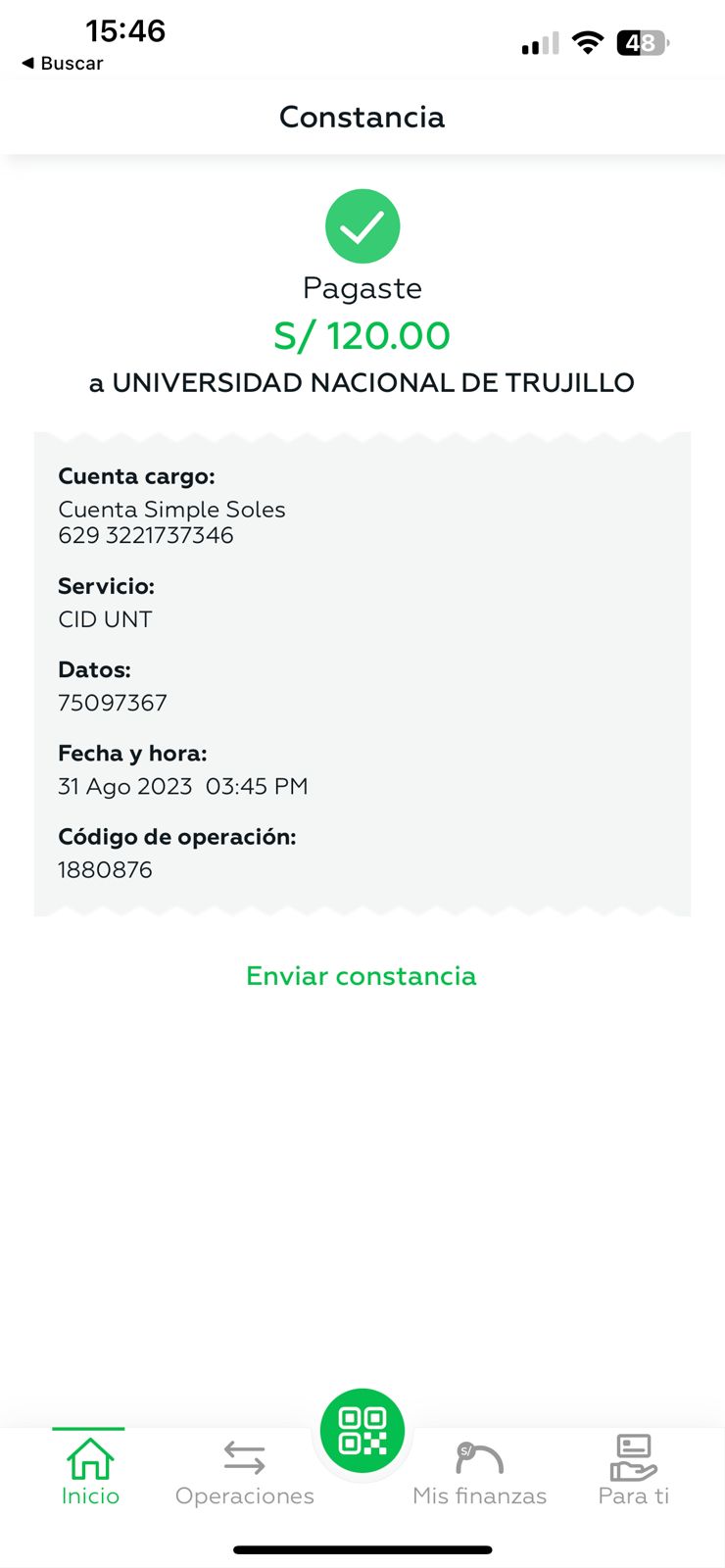The height and width of the screenshot is (1568, 725).
Task: Open the green QR scanner button
Action: click(362, 1431)
